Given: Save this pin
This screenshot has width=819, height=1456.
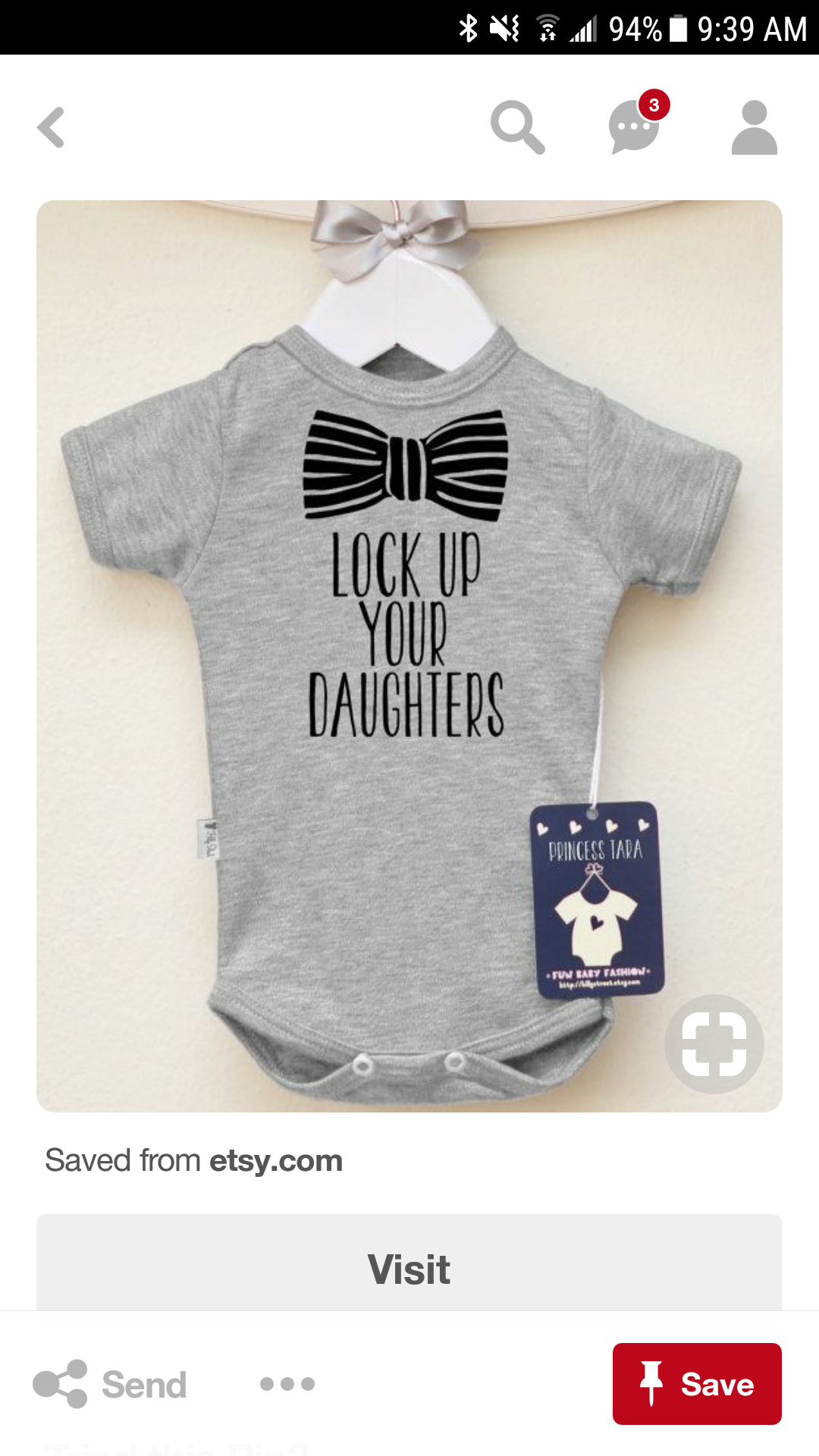Looking at the screenshot, I should click(697, 1384).
